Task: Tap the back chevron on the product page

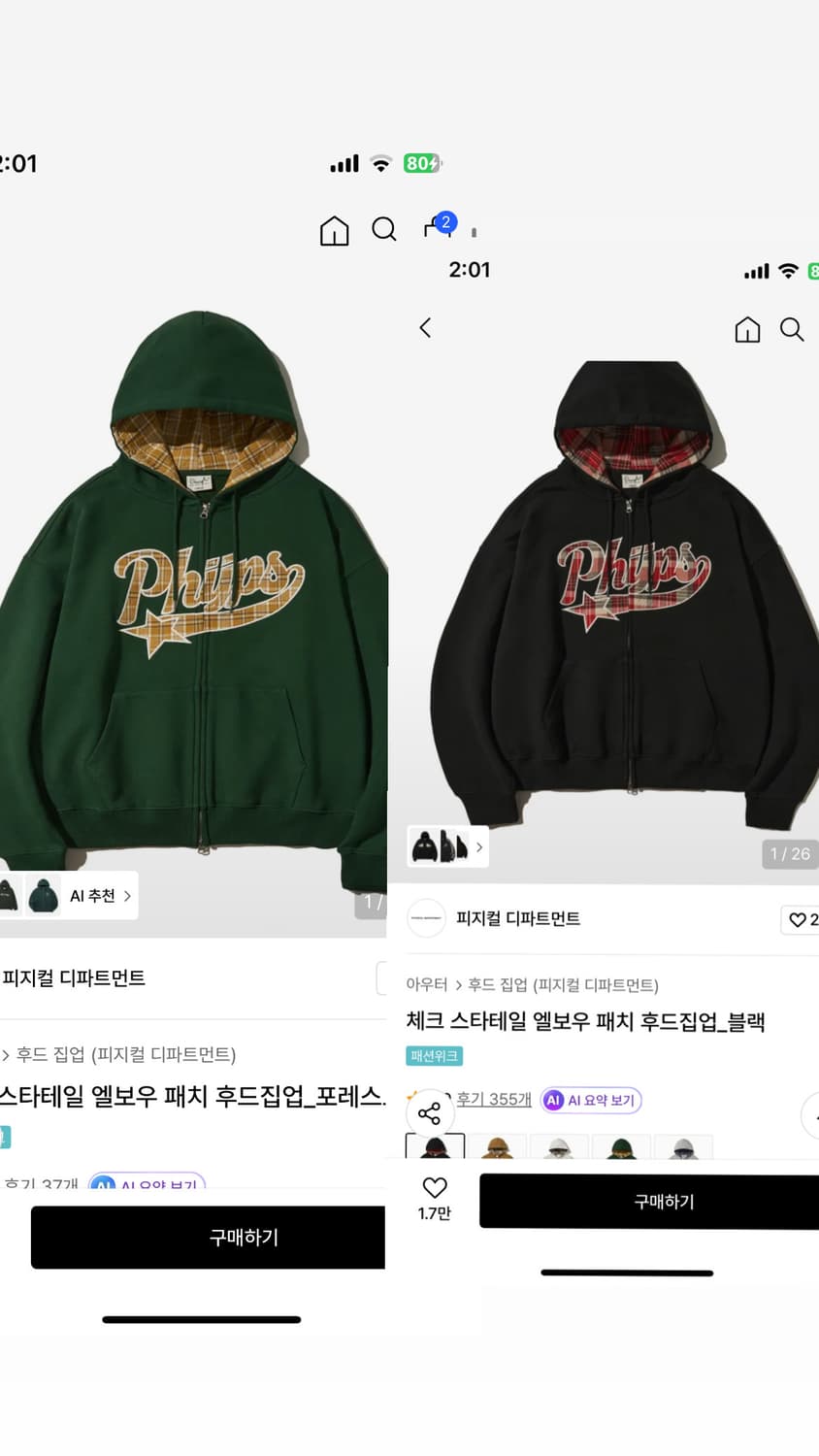Action: tap(425, 328)
